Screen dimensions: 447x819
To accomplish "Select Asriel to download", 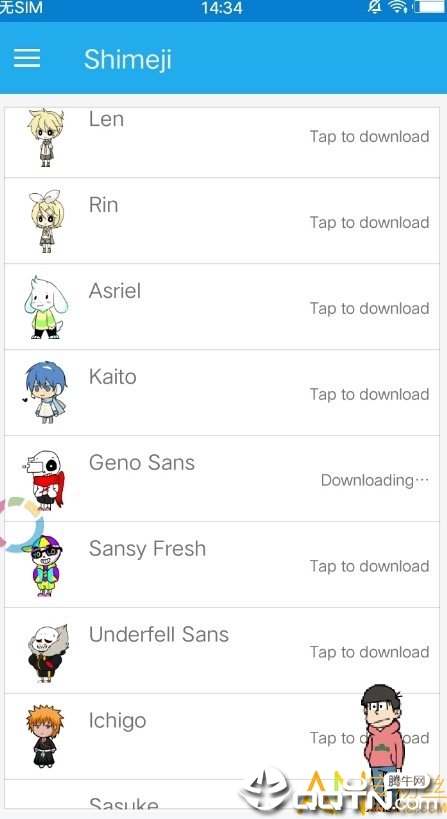I will tap(222, 307).
